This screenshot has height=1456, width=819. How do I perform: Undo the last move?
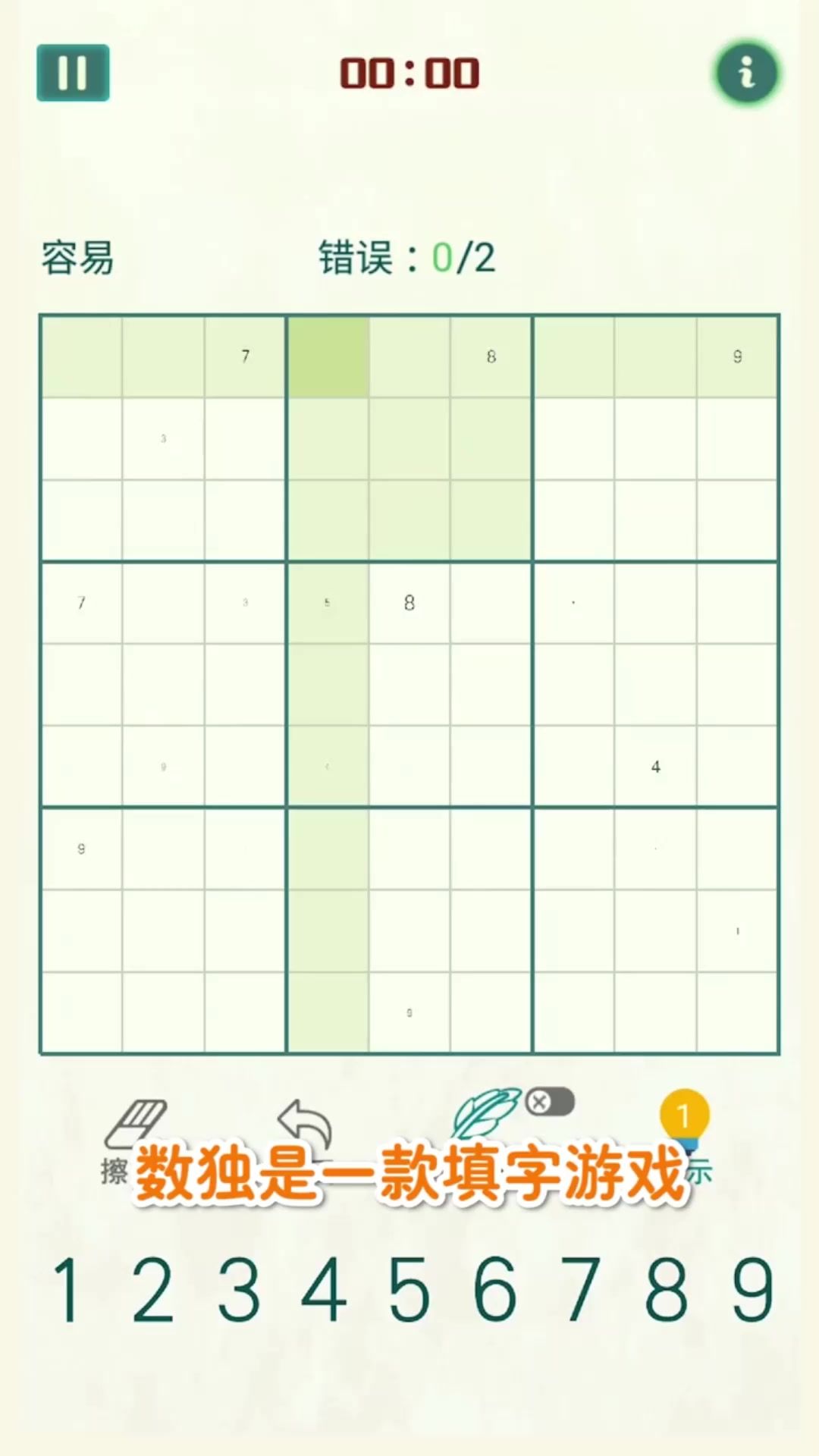[305, 1124]
